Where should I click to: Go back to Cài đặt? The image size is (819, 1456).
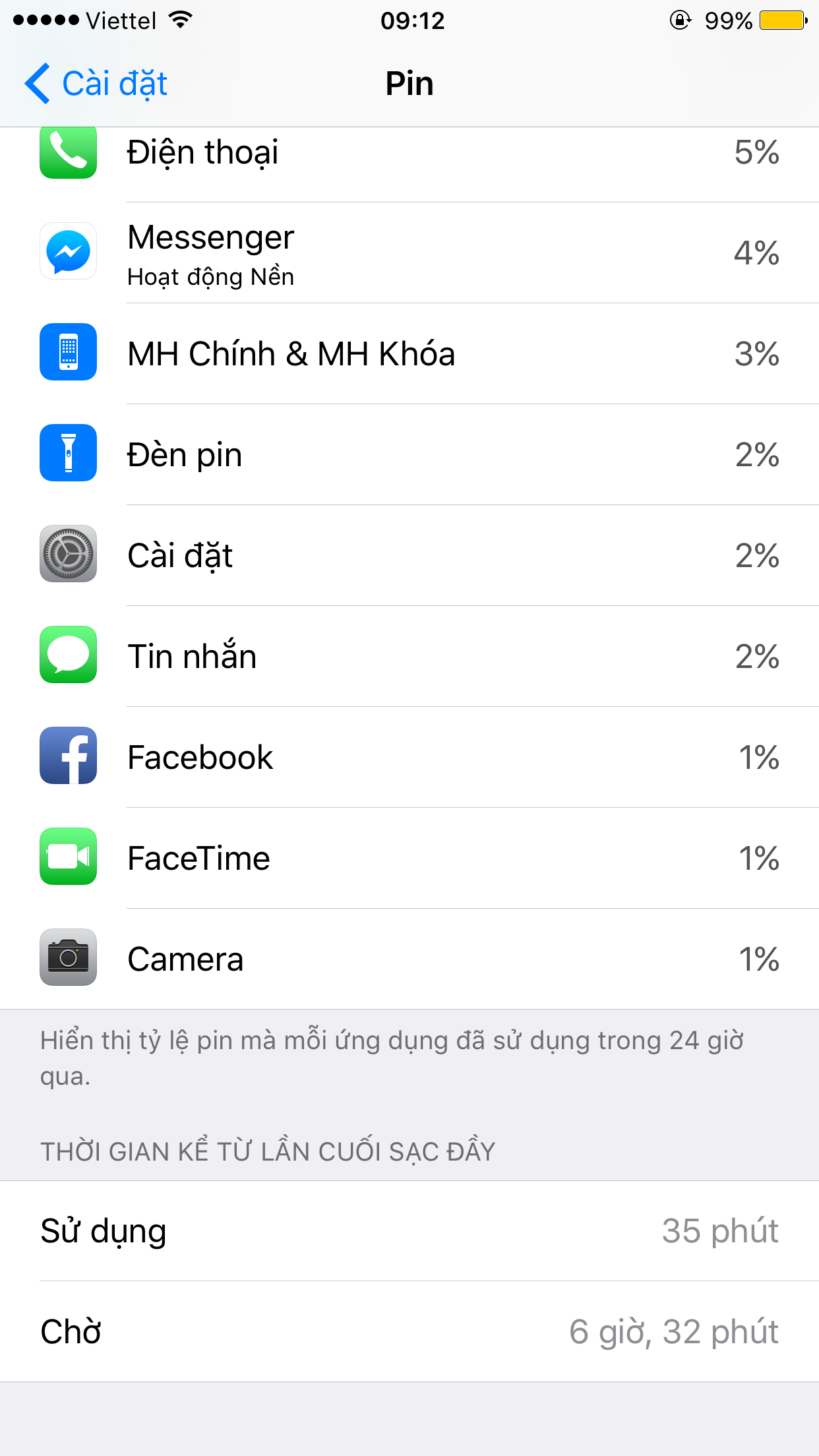tap(96, 84)
